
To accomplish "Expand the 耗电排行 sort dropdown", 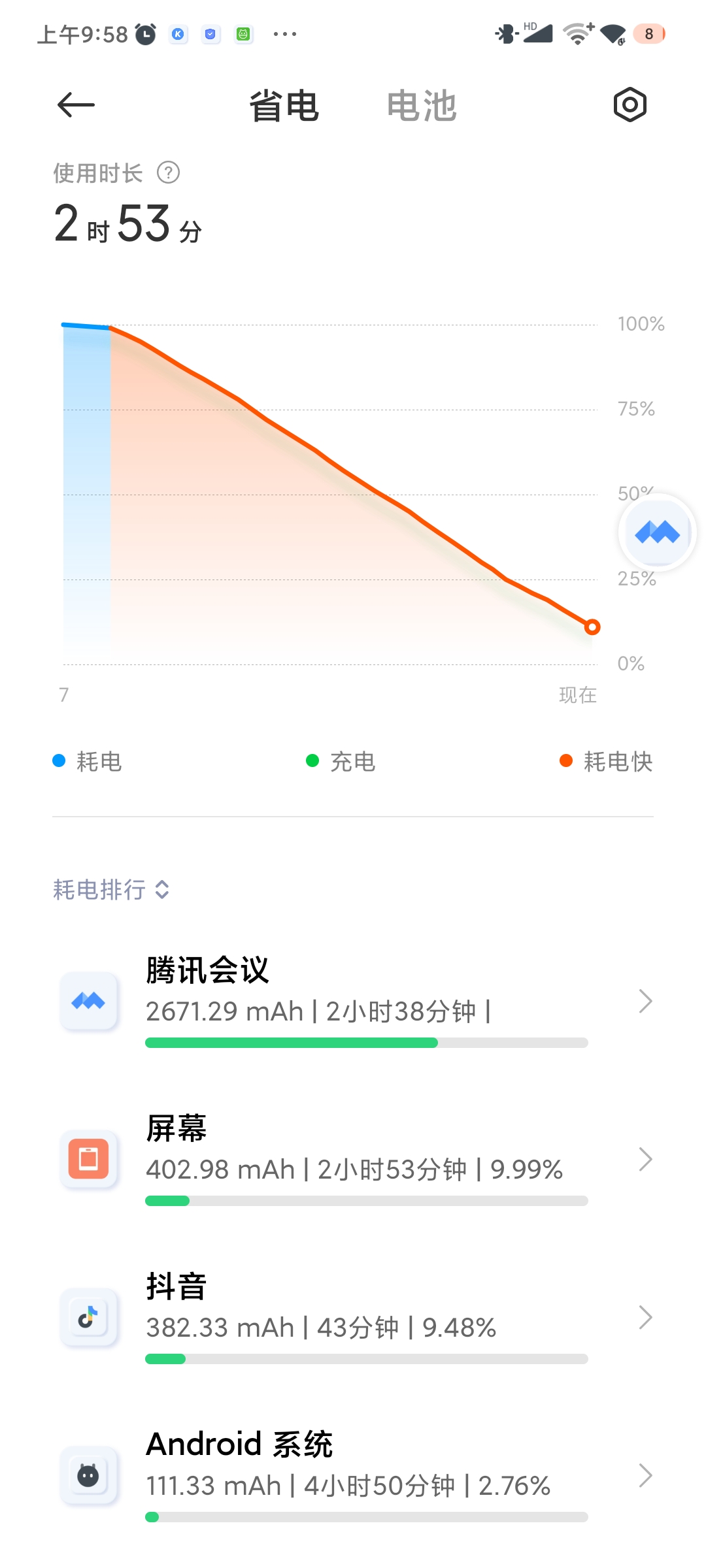I will pyautogui.click(x=111, y=889).
